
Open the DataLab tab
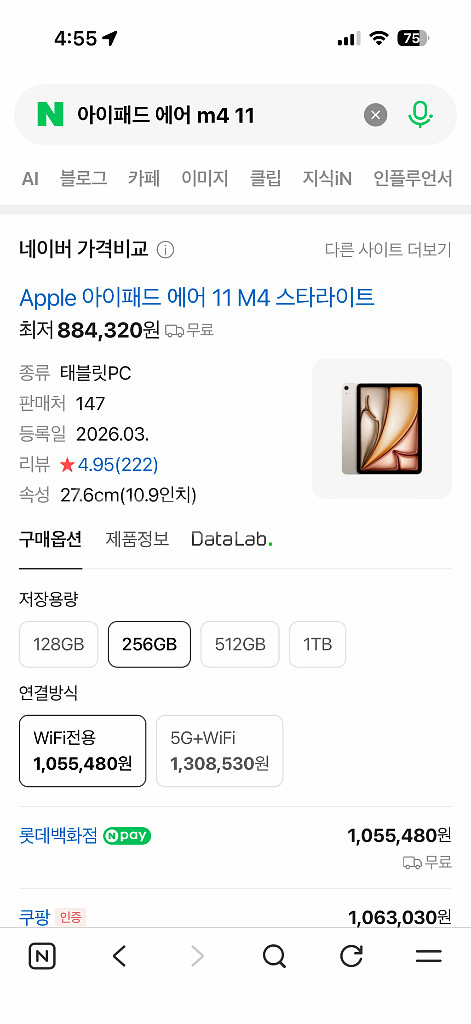pyautogui.click(x=231, y=539)
